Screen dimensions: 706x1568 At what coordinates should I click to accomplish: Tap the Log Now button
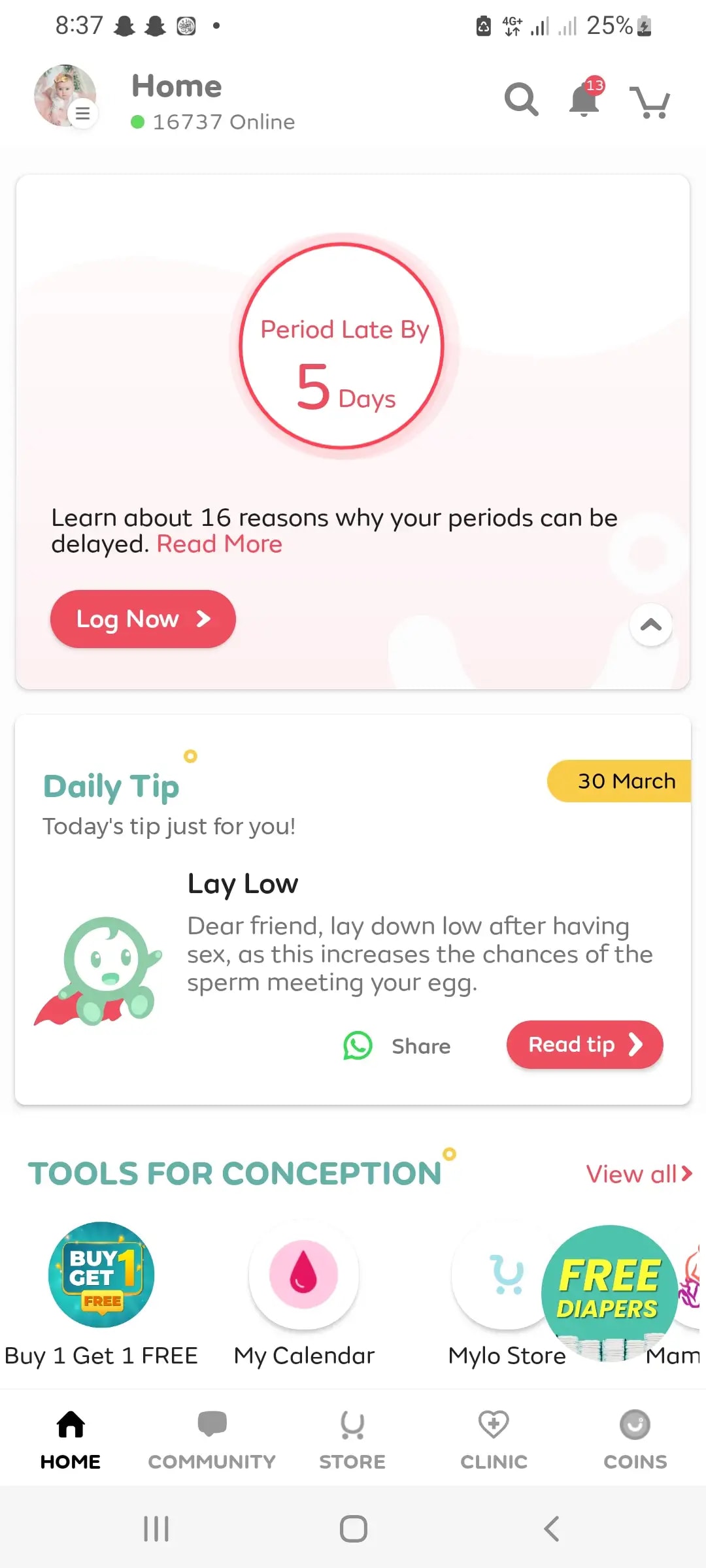(143, 619)
